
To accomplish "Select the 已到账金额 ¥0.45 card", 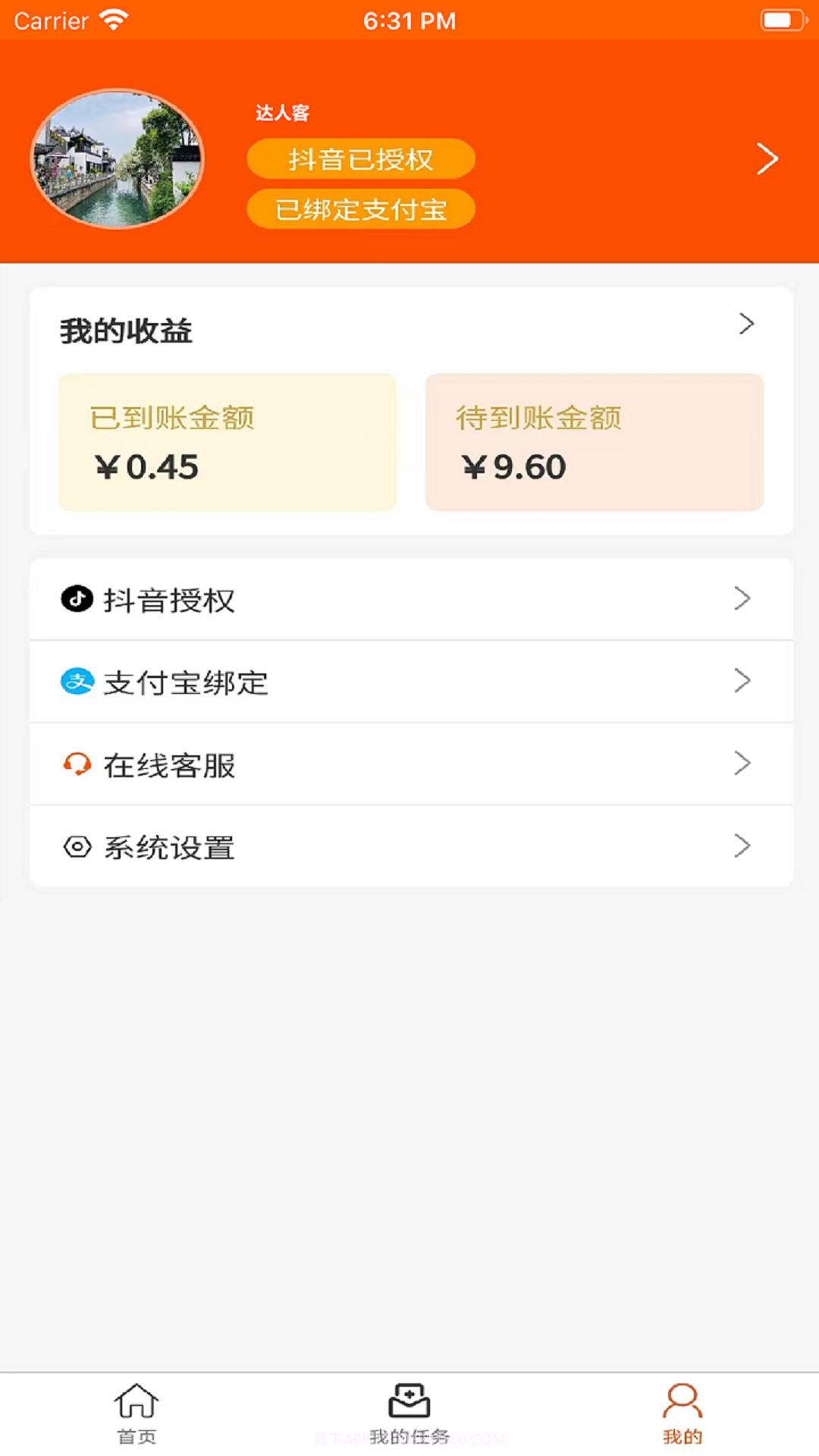I will [x=227, y=442].
